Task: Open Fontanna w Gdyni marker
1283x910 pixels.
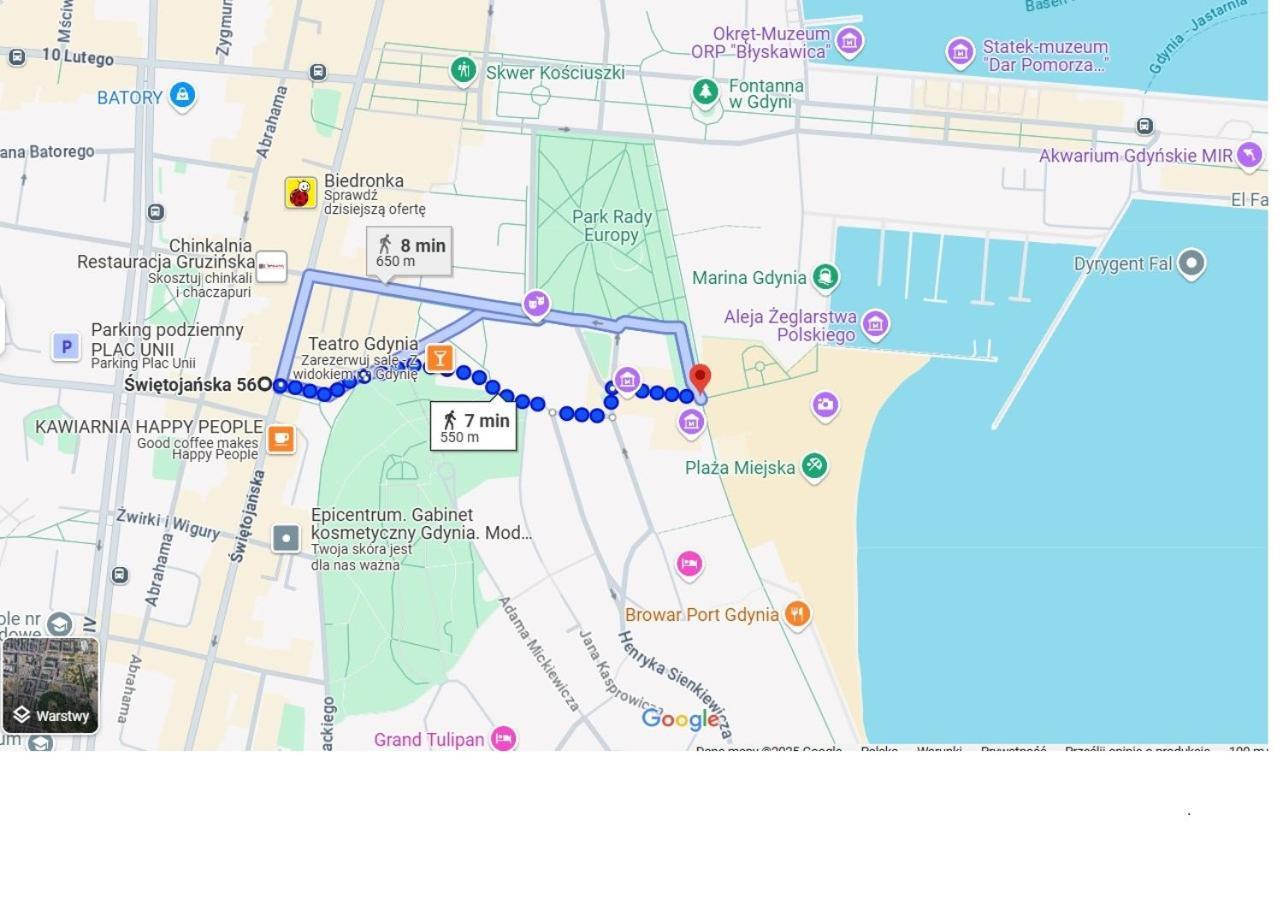Action: pos(706,92)
